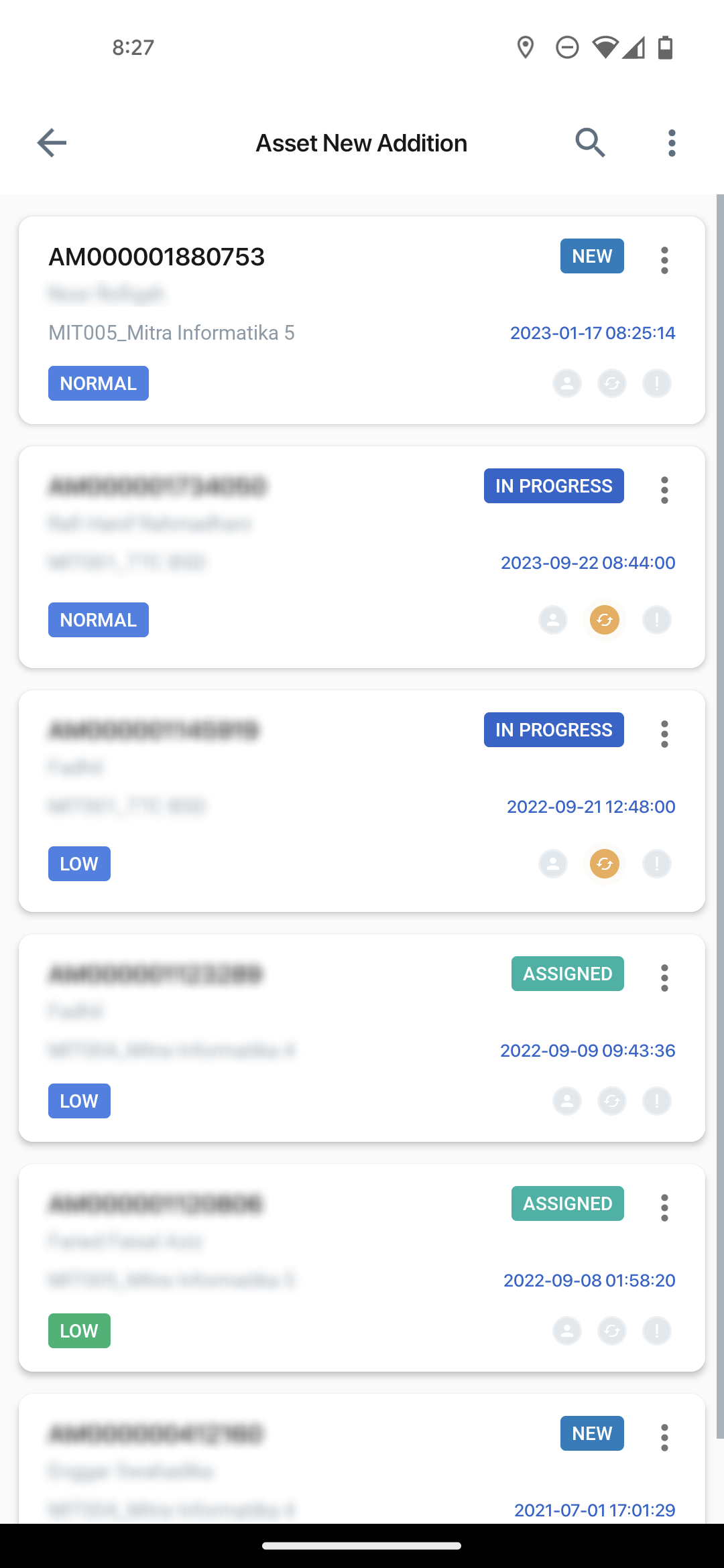The image size is (724, 1568).
Task: Open the options menu for AM000001880753
Action: [664, 260]
